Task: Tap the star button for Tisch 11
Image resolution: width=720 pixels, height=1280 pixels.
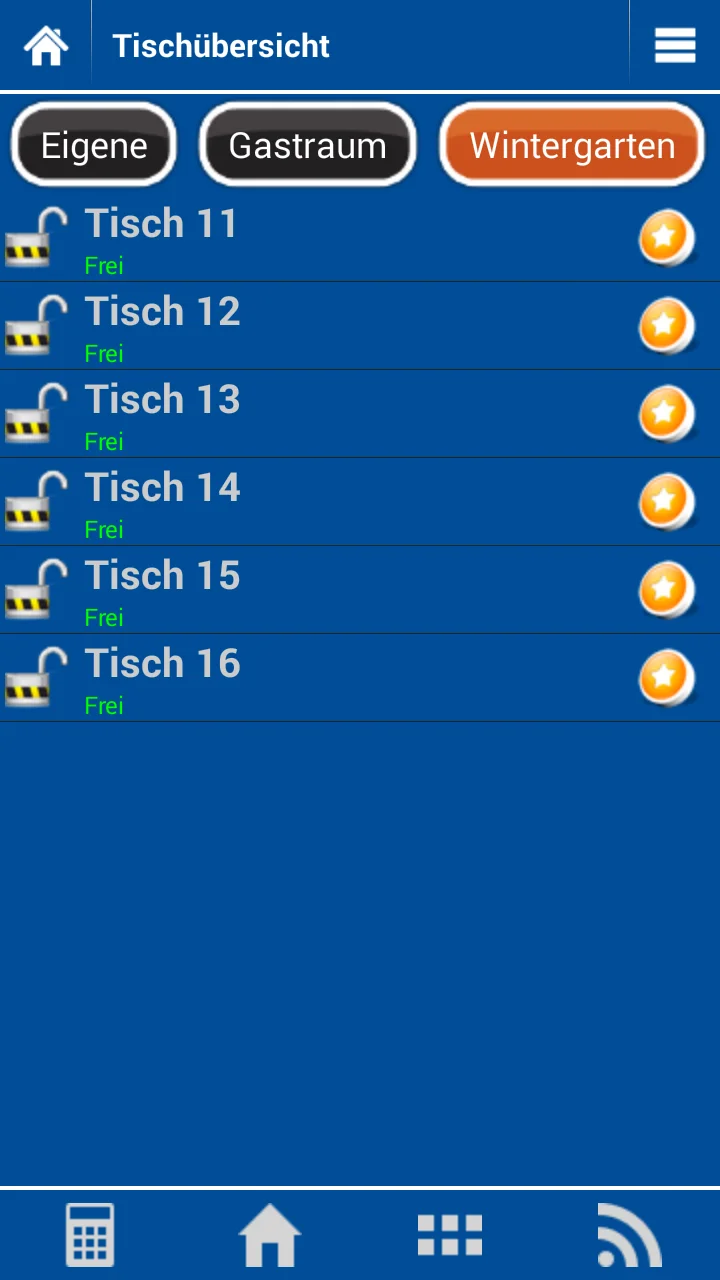Action: 666,238
